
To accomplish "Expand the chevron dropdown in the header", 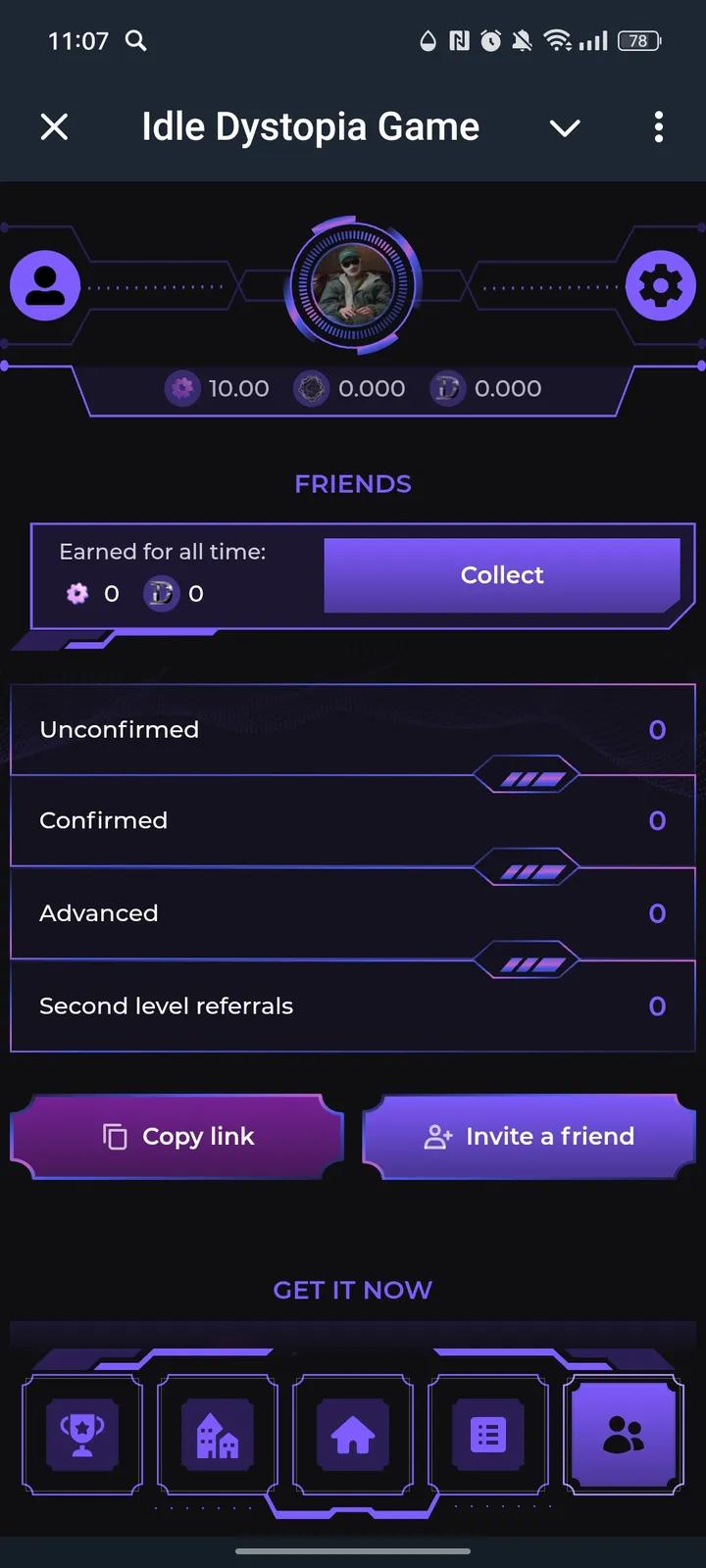I will pyautogui.click(x=565, y=127).
